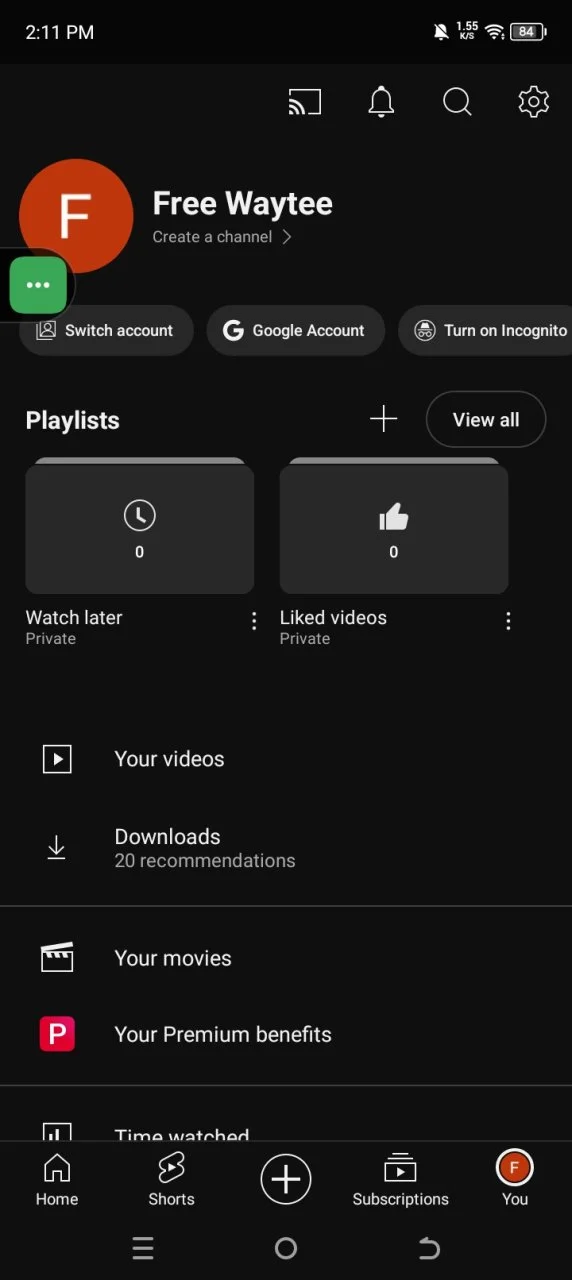Switch to the Subscriptions tab
This screenshot has width=572, height=1280.
coord(400,1179)
